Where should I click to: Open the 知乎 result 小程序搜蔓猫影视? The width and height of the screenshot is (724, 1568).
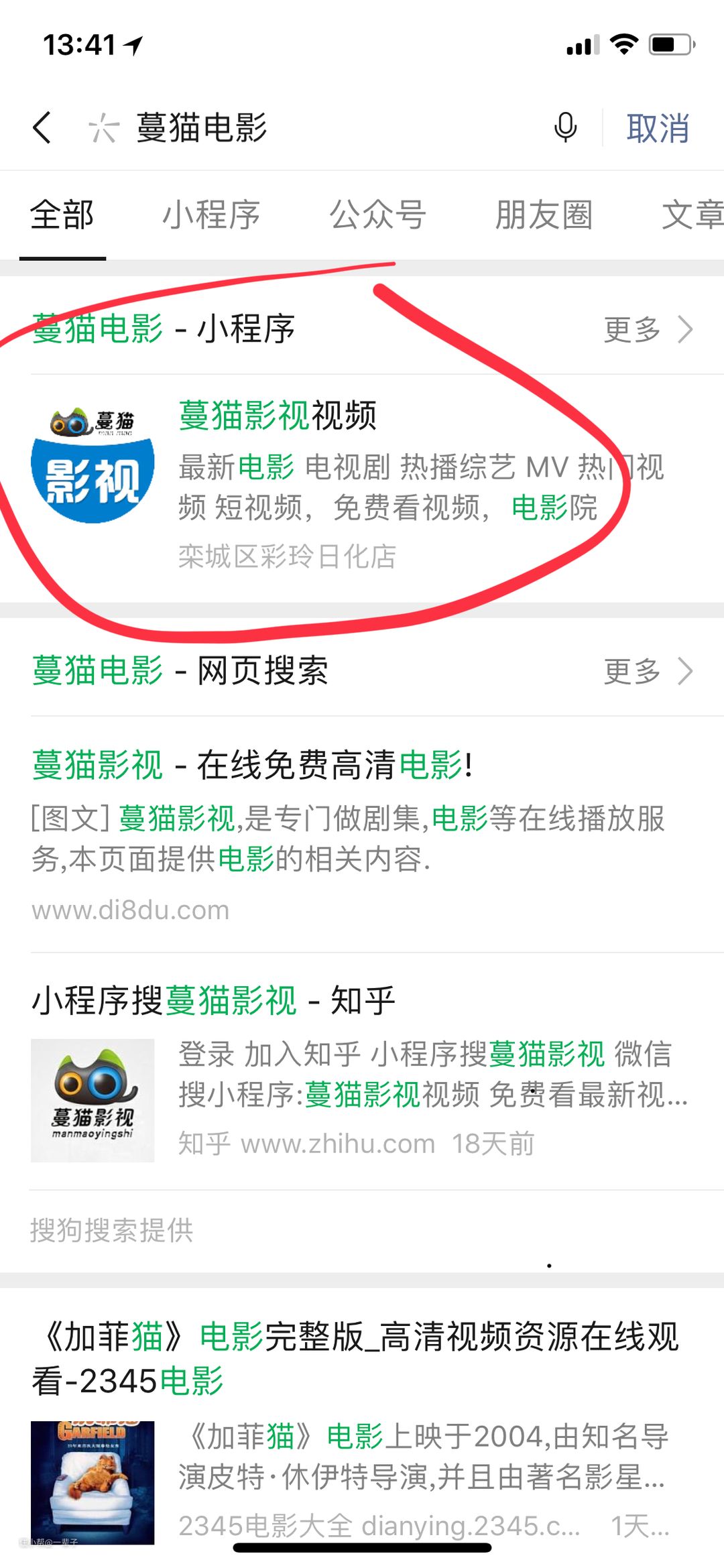tap(362, 1073)
